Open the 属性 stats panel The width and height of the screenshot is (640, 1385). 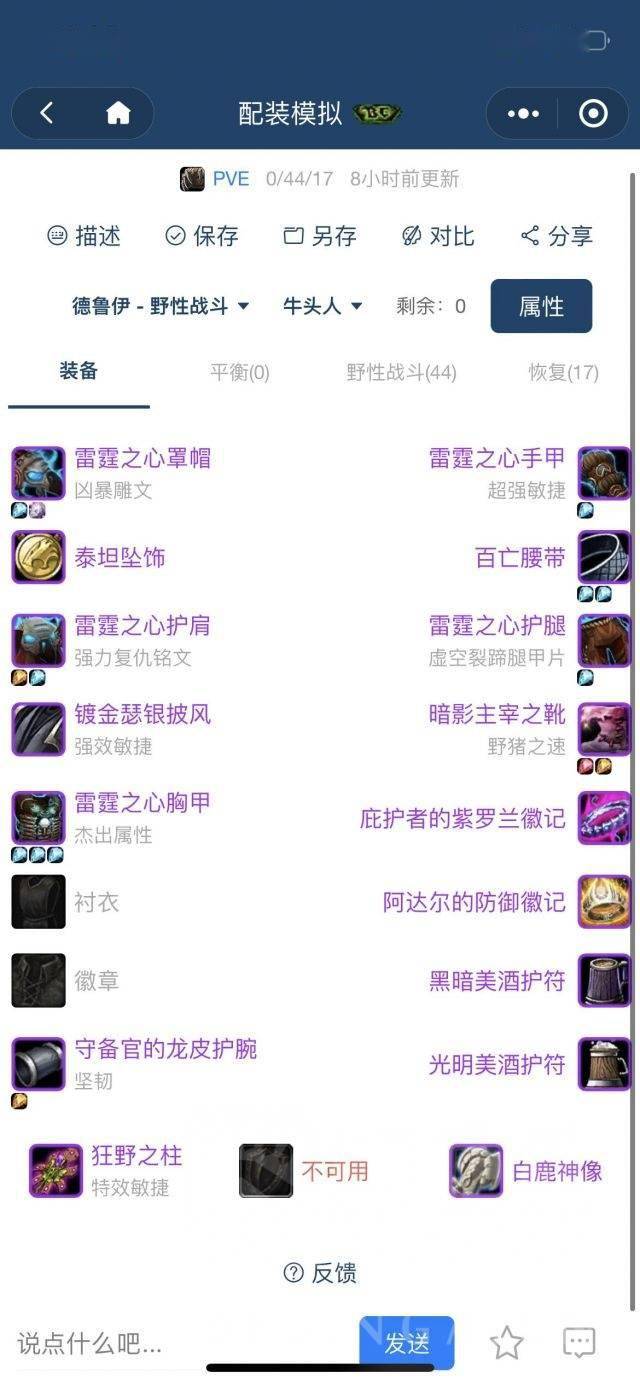tap(541, 306)
